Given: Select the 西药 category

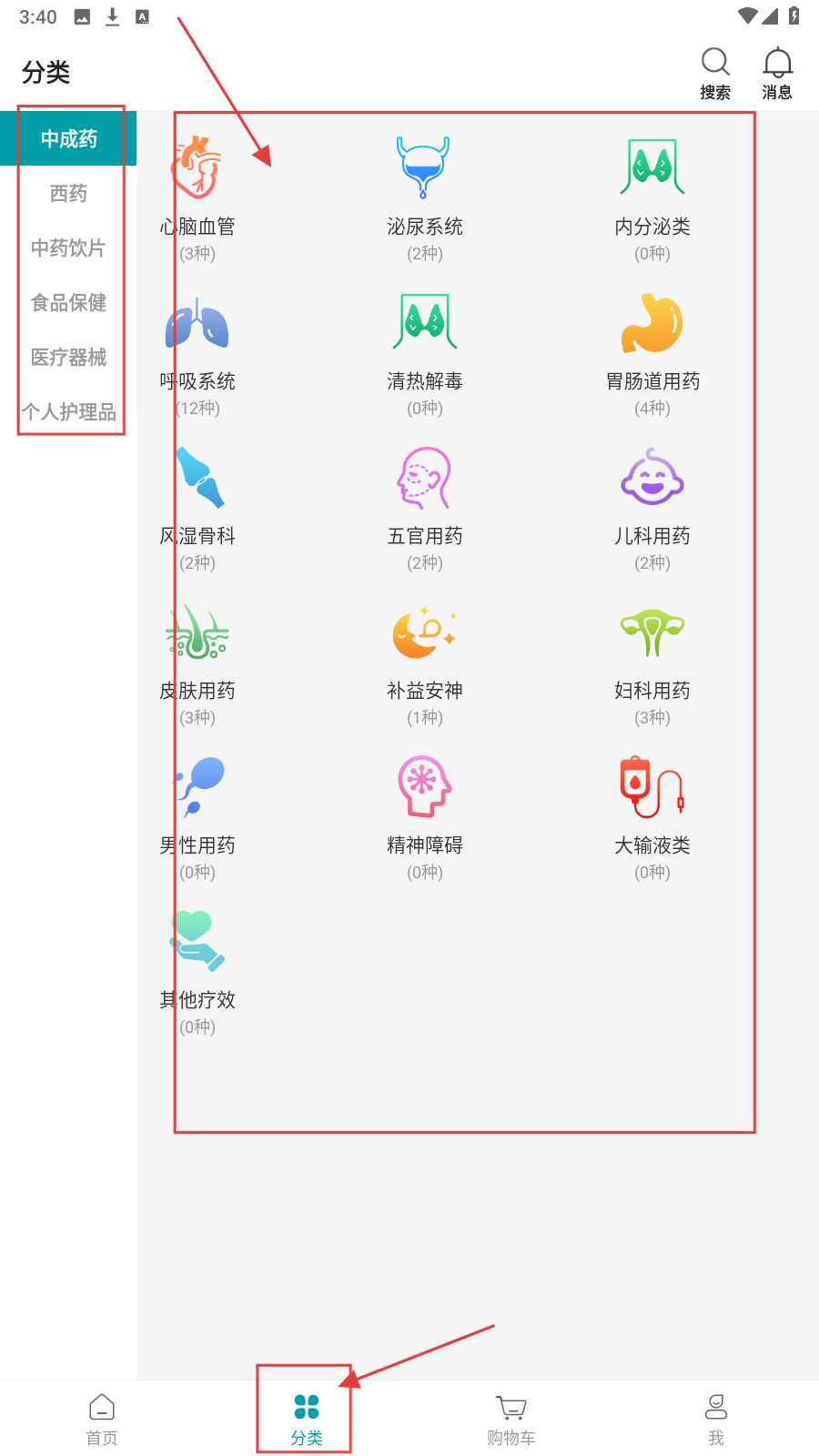Looking at the screenshot, I should pyautogui.click(x=68, y=193).
